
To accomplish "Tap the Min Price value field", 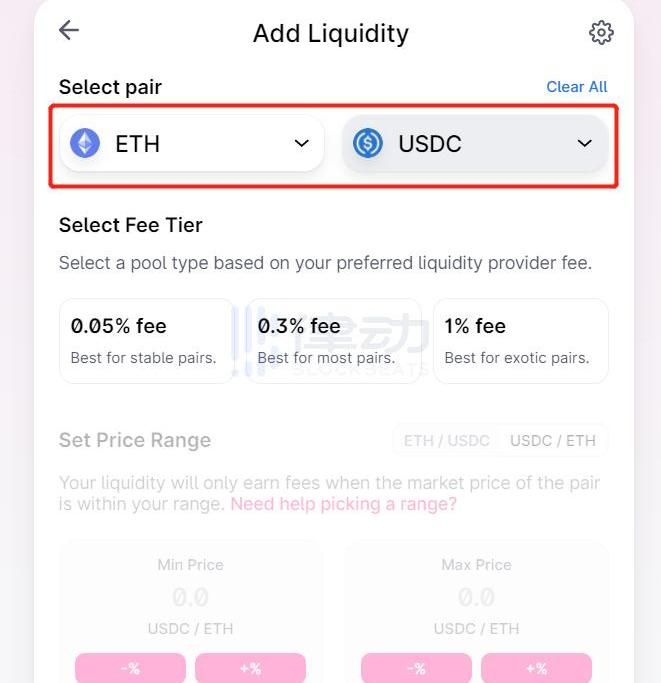I will coord(190,597).
